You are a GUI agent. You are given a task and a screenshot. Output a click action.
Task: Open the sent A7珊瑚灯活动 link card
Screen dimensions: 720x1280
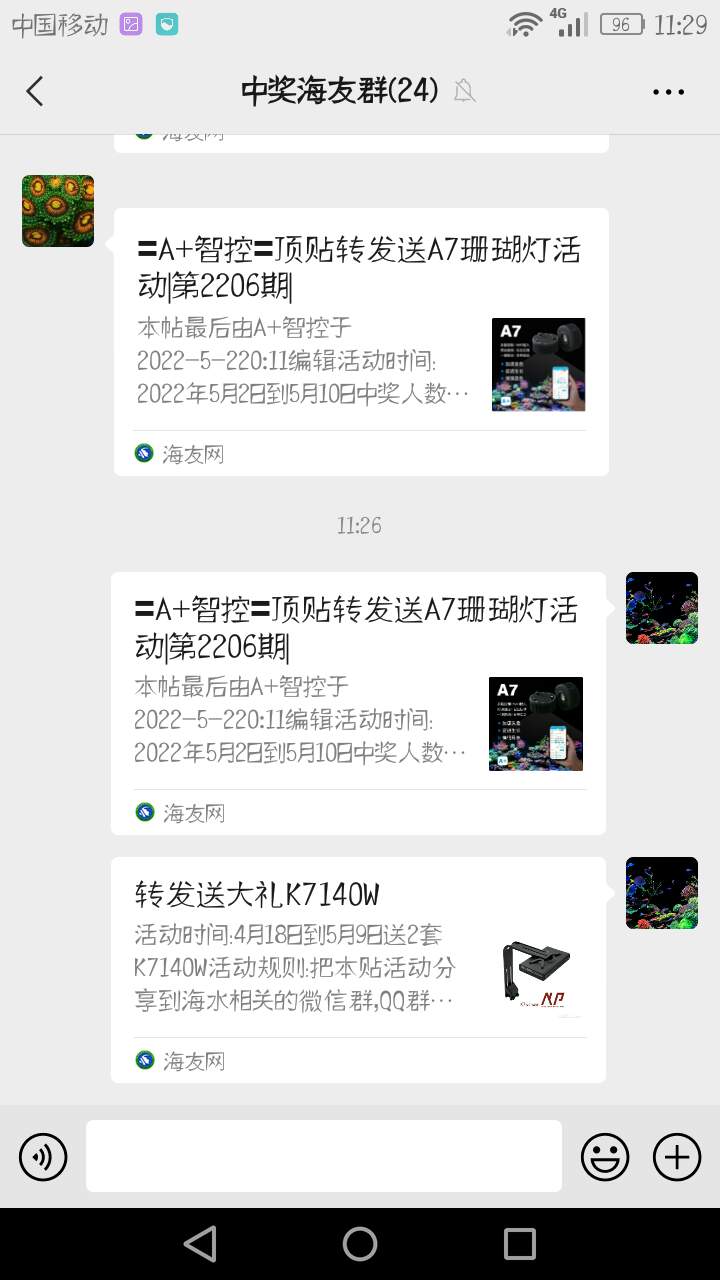358,702
